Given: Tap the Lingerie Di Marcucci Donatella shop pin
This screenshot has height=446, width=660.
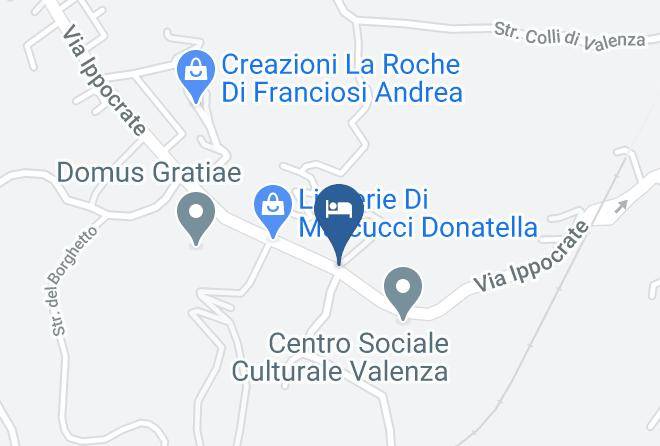Looking at the screenshot, I should [273, 211].
